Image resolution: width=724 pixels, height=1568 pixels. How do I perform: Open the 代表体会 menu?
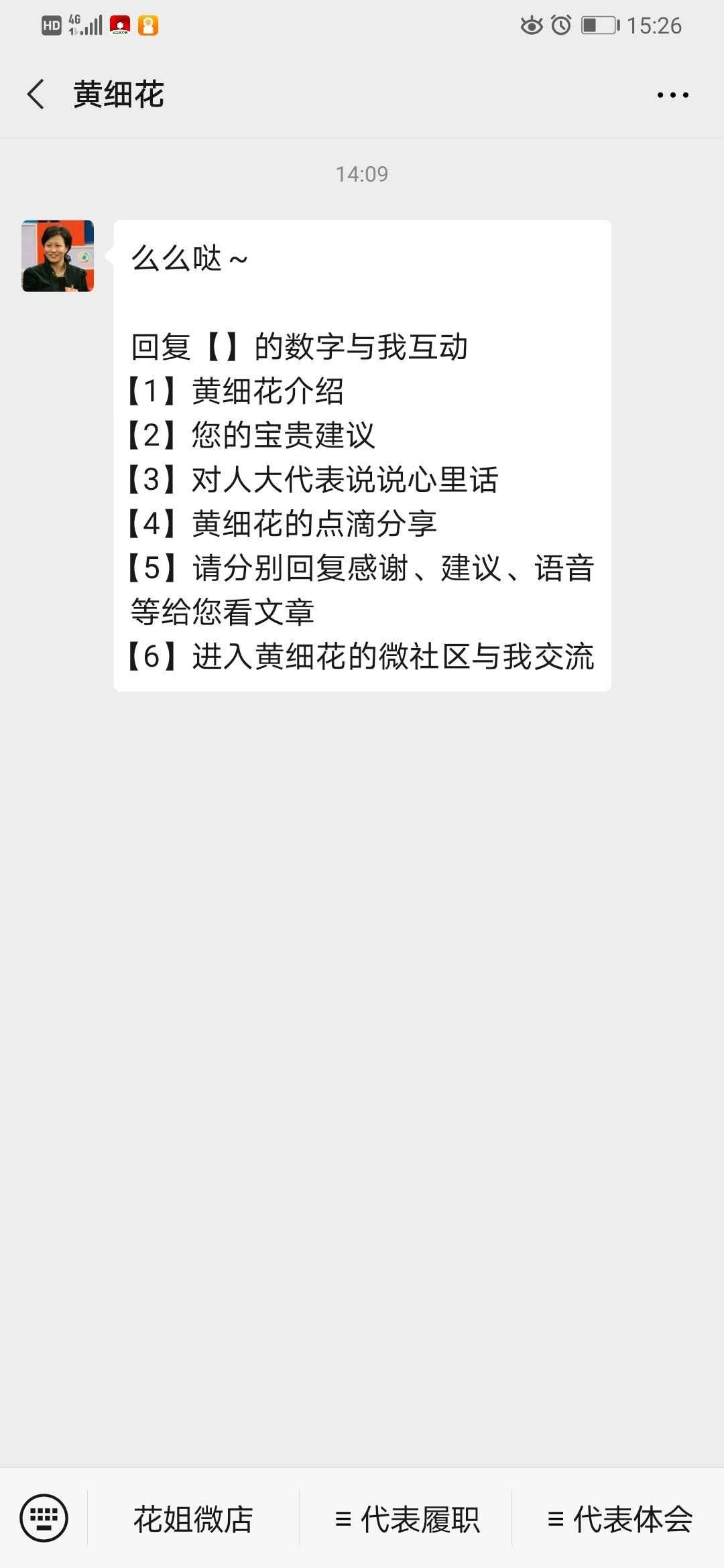click(633, 1516)
